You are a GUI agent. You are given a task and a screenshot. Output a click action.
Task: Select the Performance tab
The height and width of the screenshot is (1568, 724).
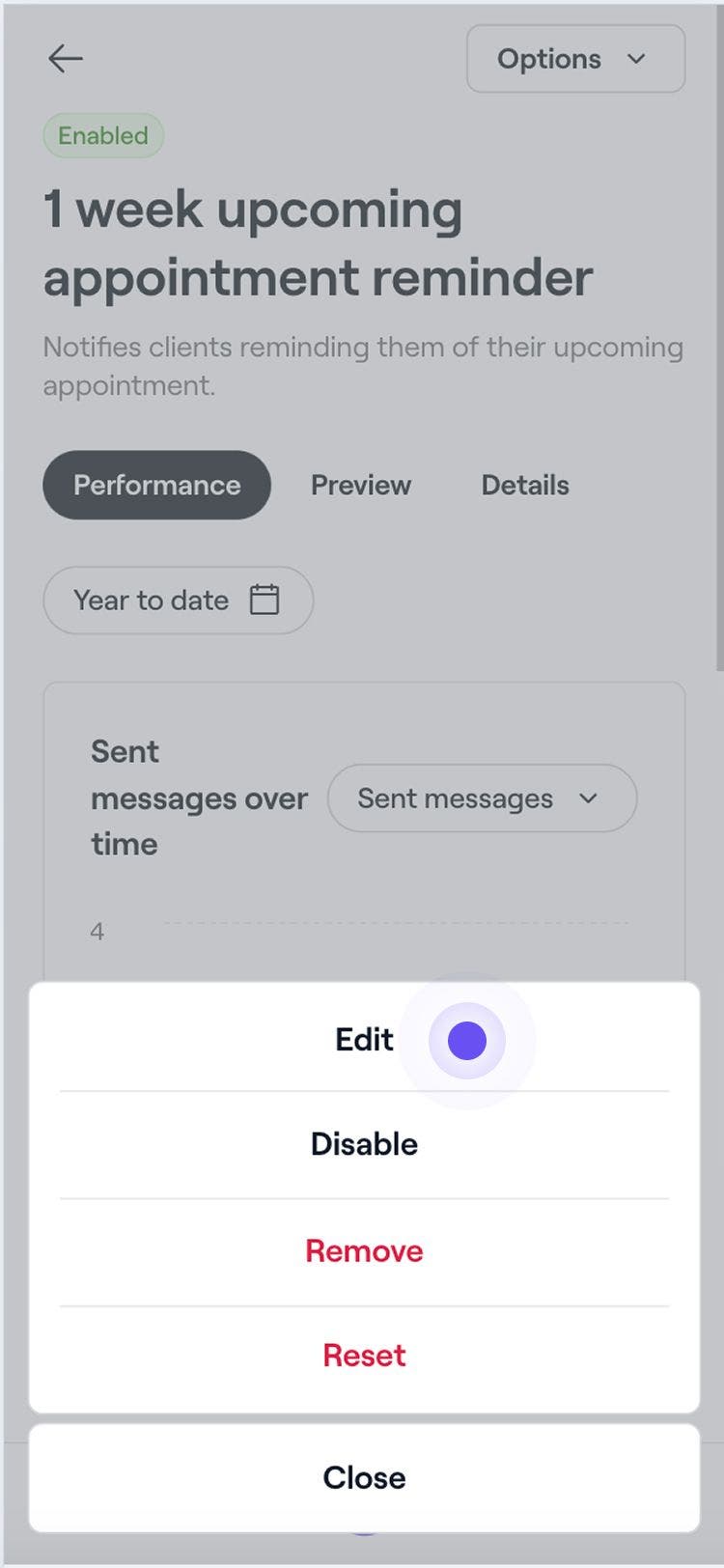tap(155, 485)
